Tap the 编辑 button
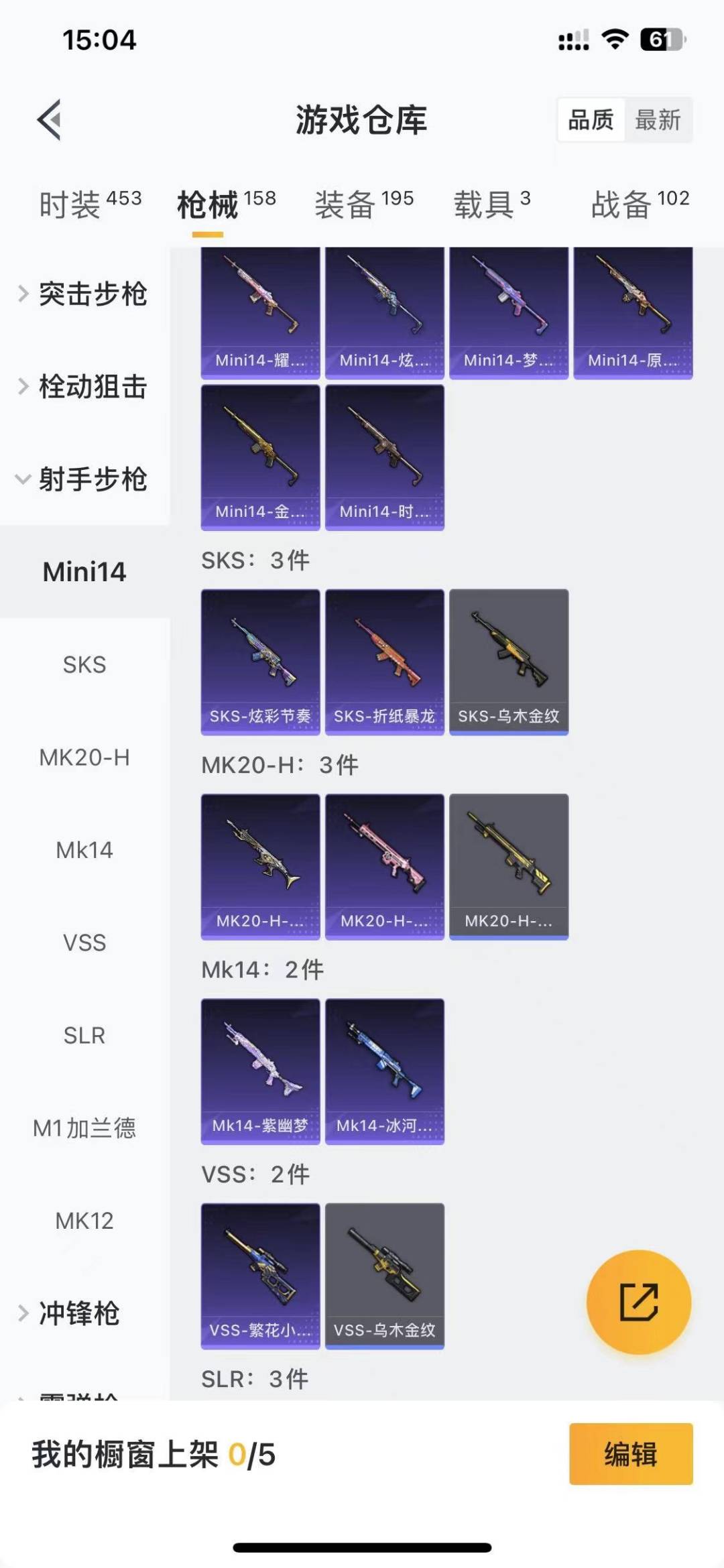Image resolution: width=724 pixels, height=1568 pixels. click(x=630, y=1454)
